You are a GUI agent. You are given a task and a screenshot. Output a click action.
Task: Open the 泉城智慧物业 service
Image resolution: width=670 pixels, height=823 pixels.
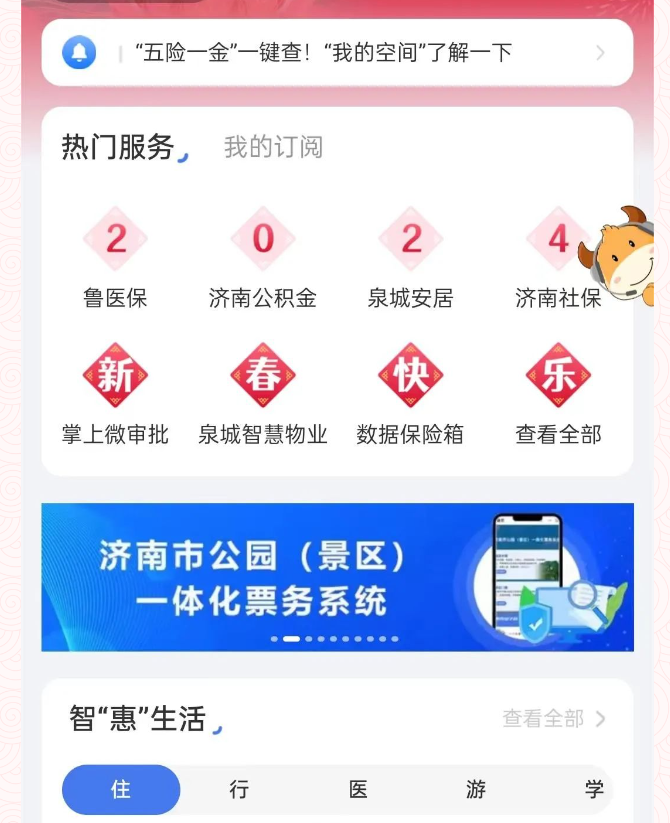point(263,395)
